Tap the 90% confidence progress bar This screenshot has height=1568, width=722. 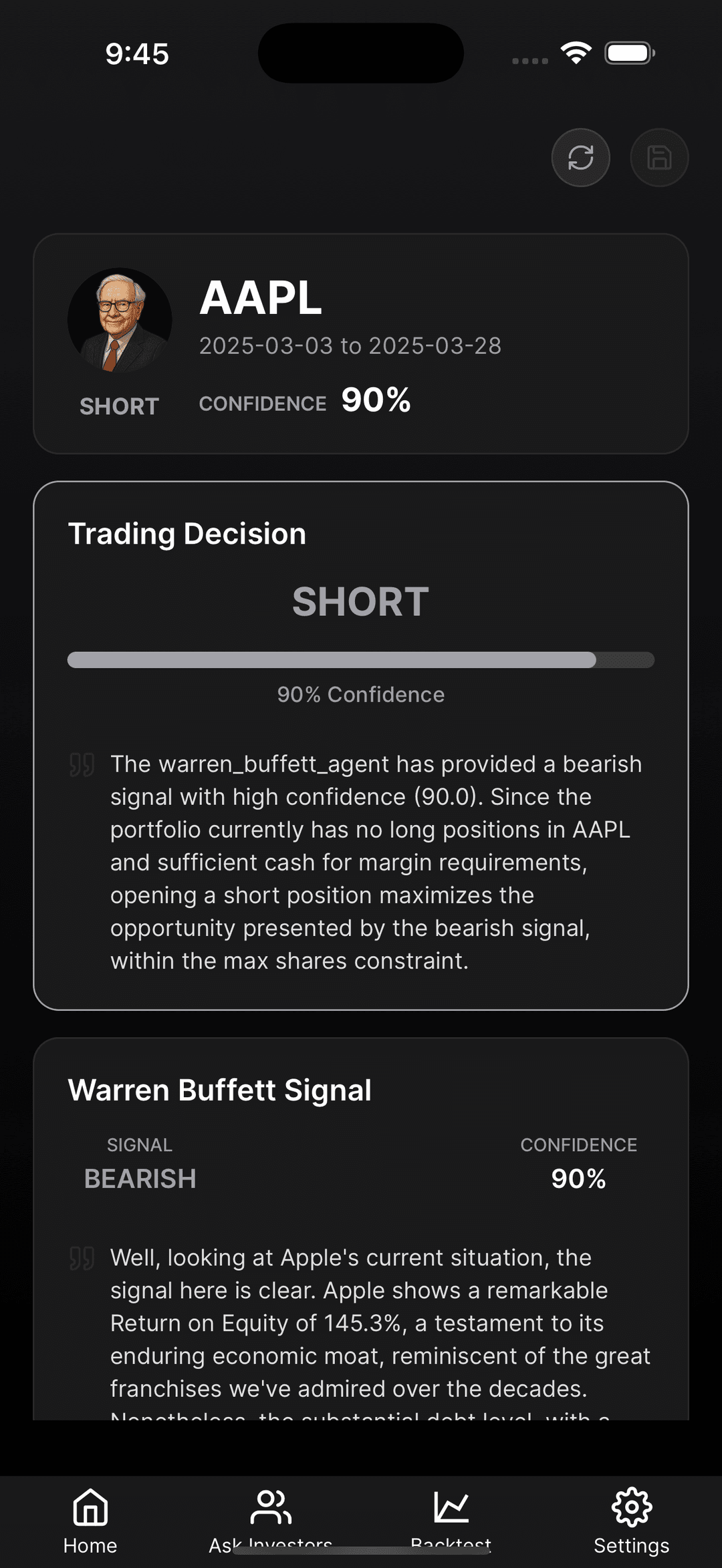click(361, 660)
